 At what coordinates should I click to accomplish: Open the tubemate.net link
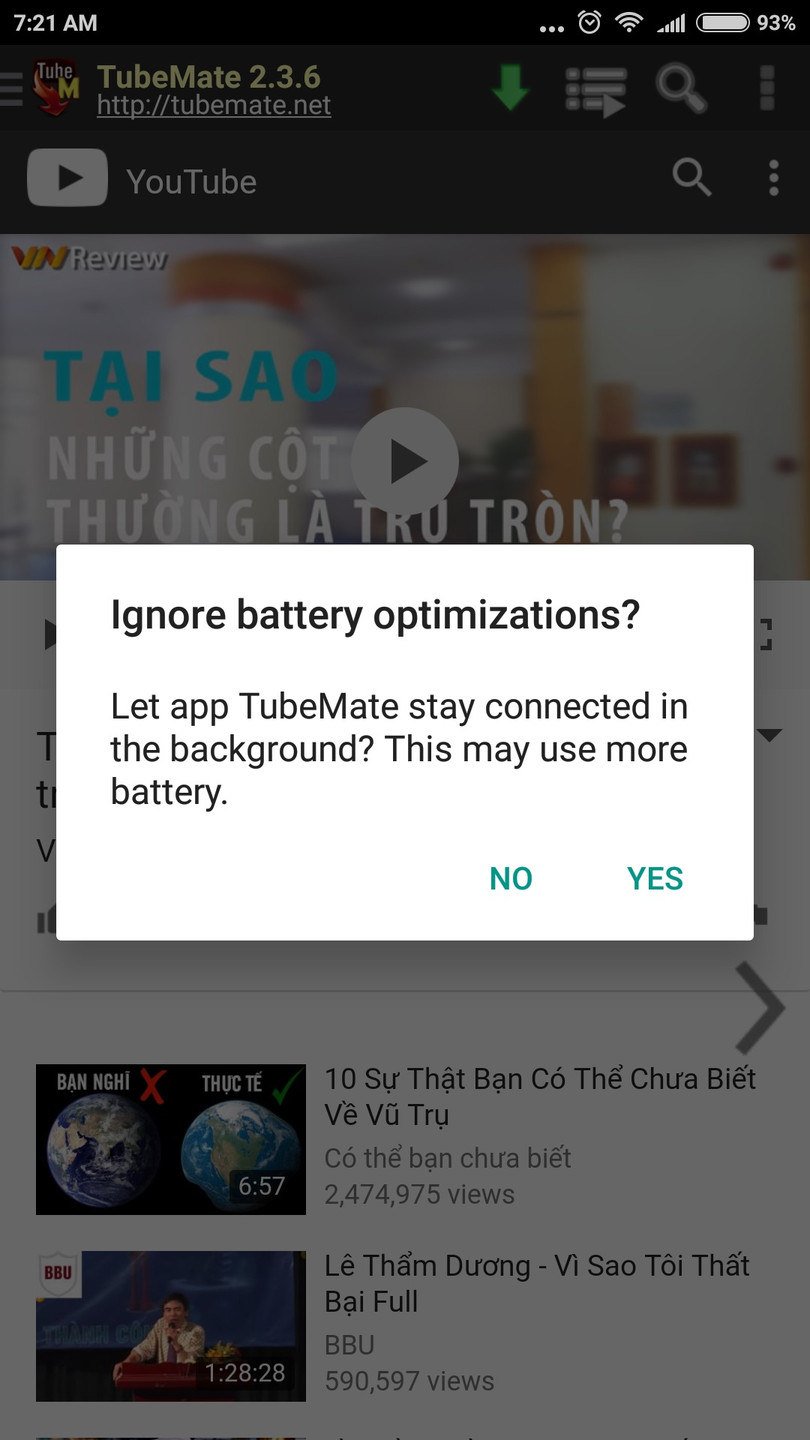pos(214,106)
